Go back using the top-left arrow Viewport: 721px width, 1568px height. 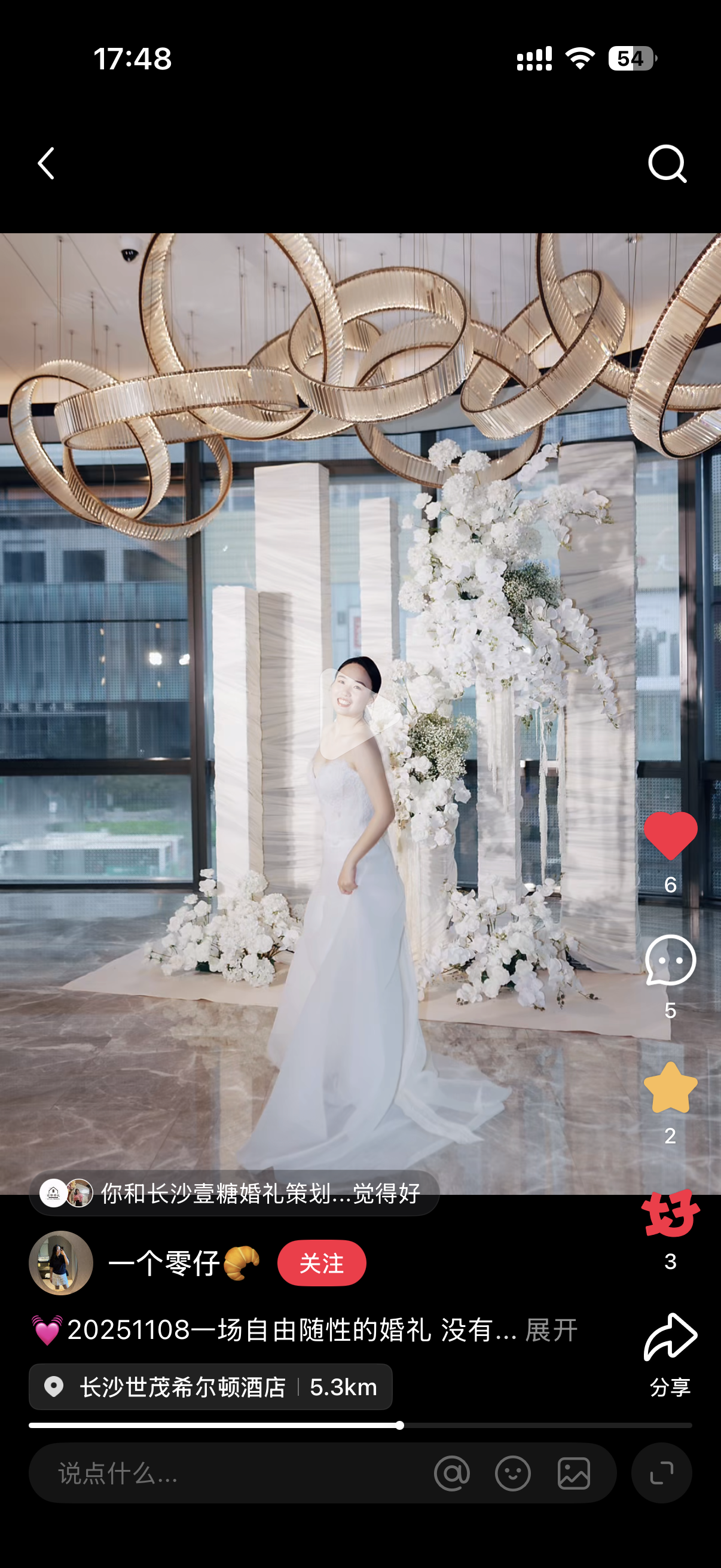tap(46, 163)
